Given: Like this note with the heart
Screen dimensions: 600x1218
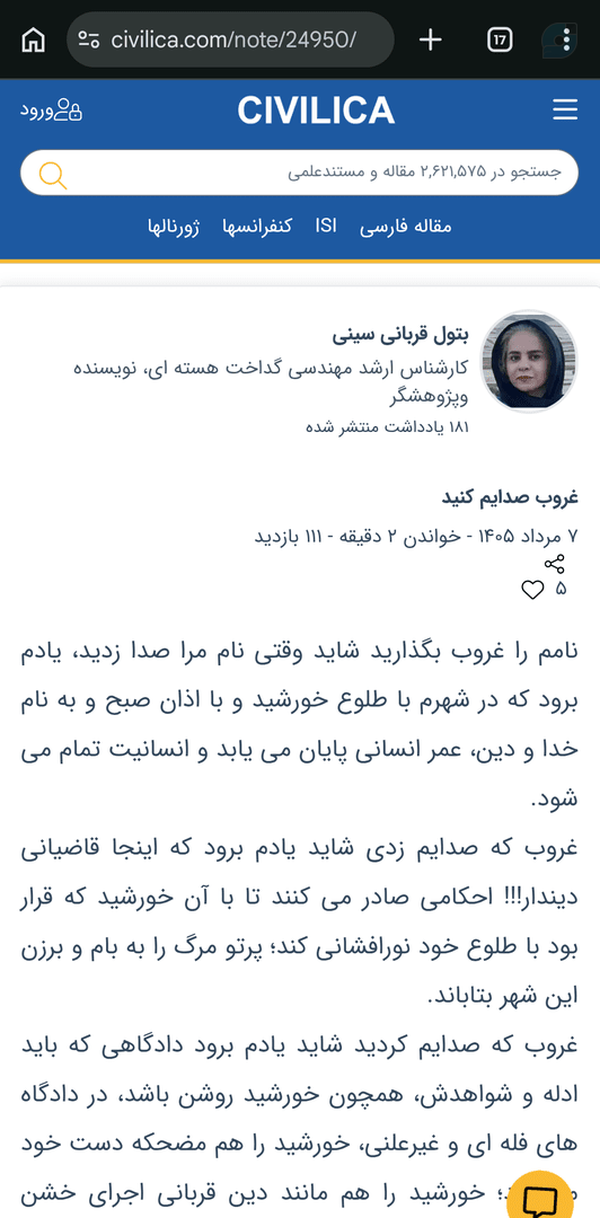Looking at the screenshot, I should click(532, 590).
